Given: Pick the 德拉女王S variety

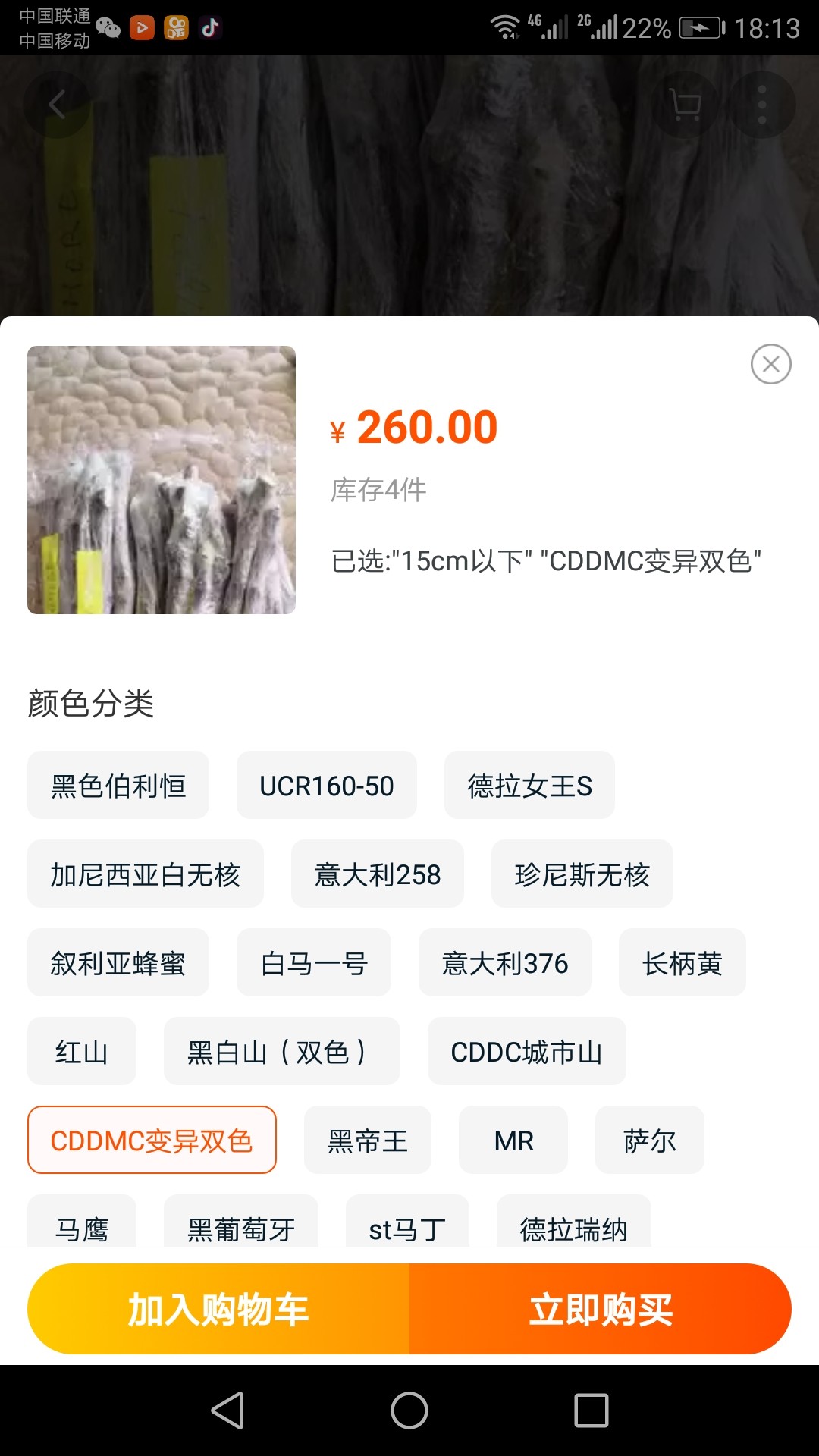Looking at the screenshot, I should [x=529, y=786].
